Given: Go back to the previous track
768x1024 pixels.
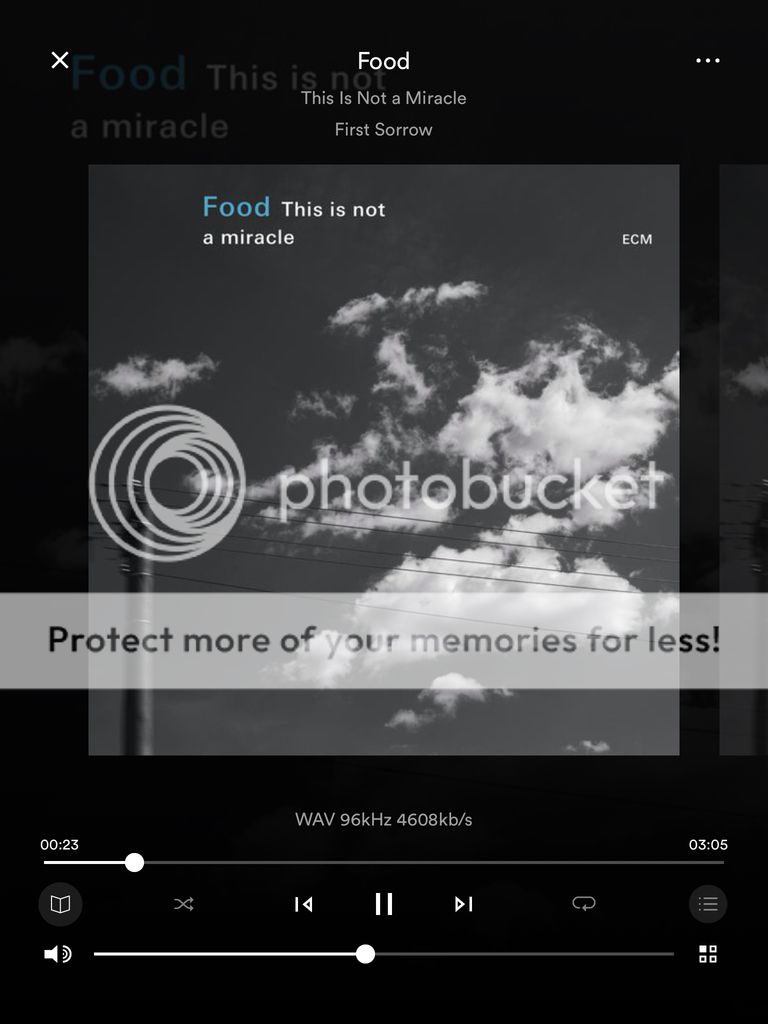Looking at the screenshot, I should [304, 904].
